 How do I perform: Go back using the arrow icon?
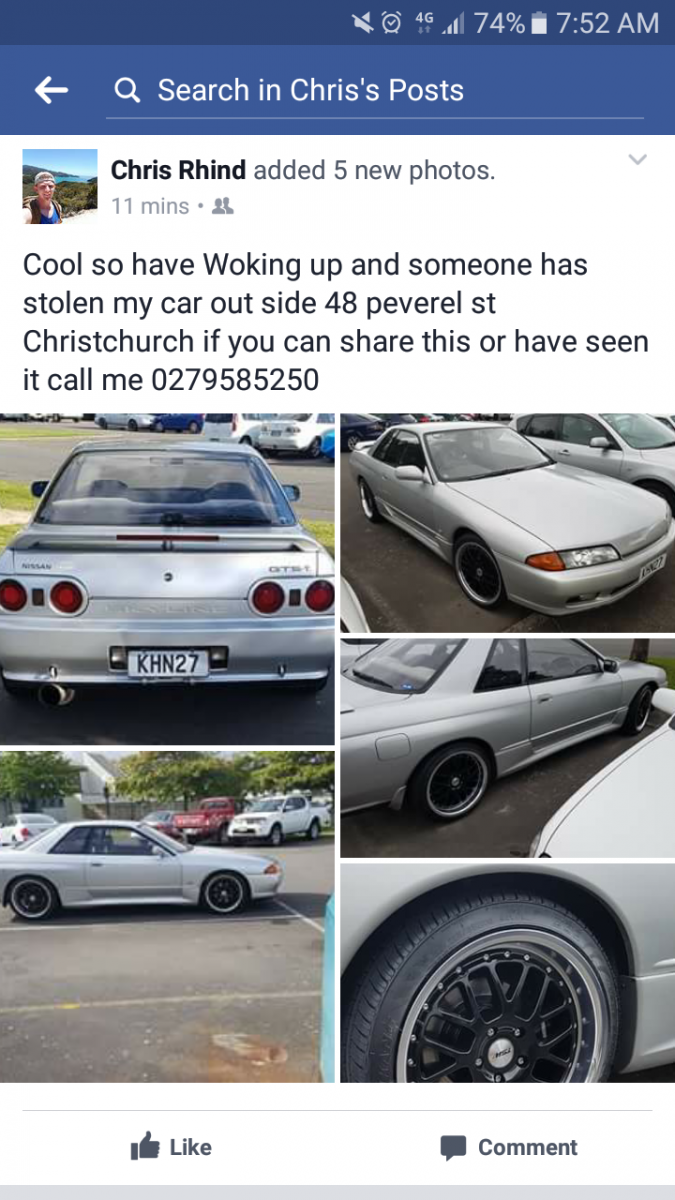51,91
